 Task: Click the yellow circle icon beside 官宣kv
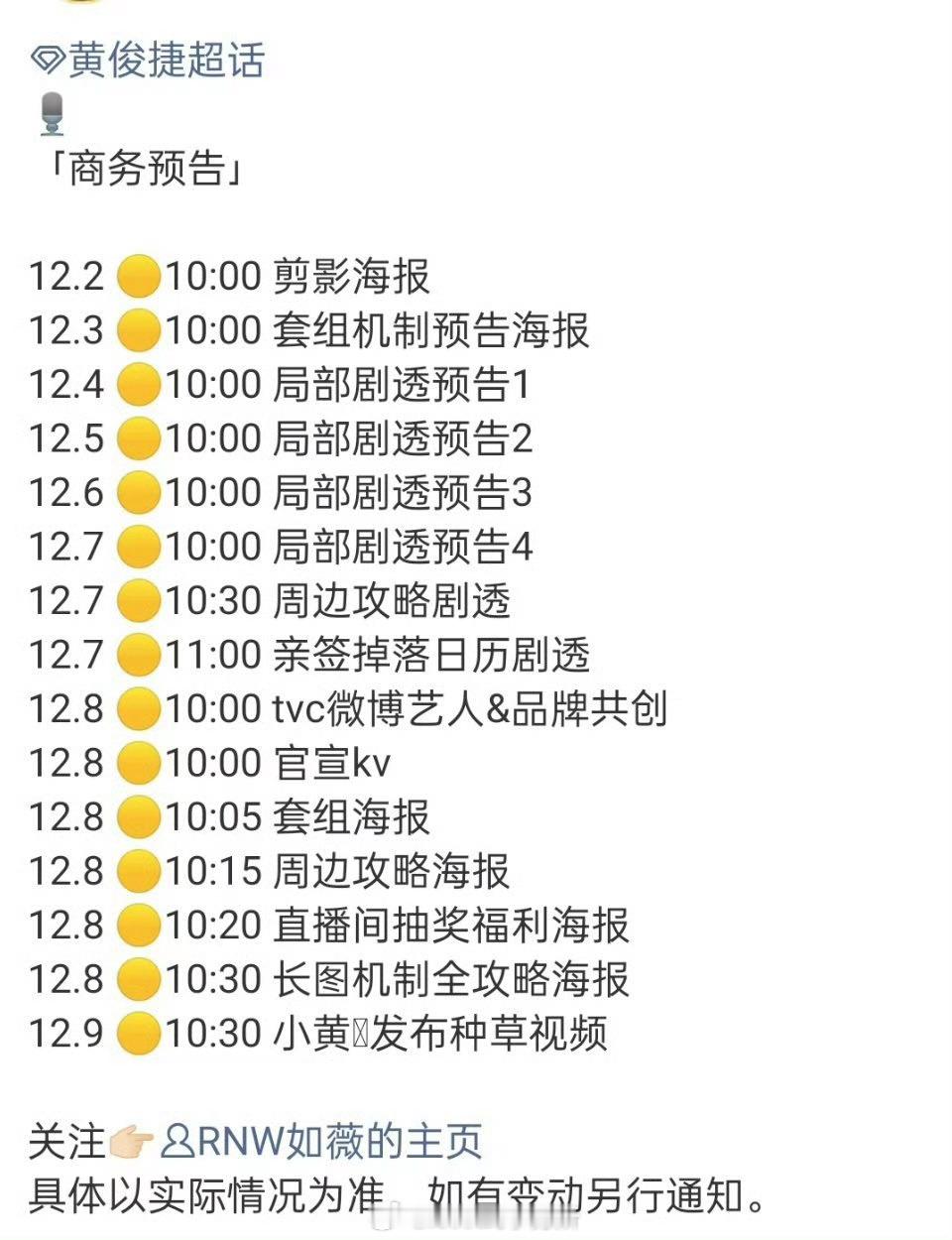coord(141,762)
